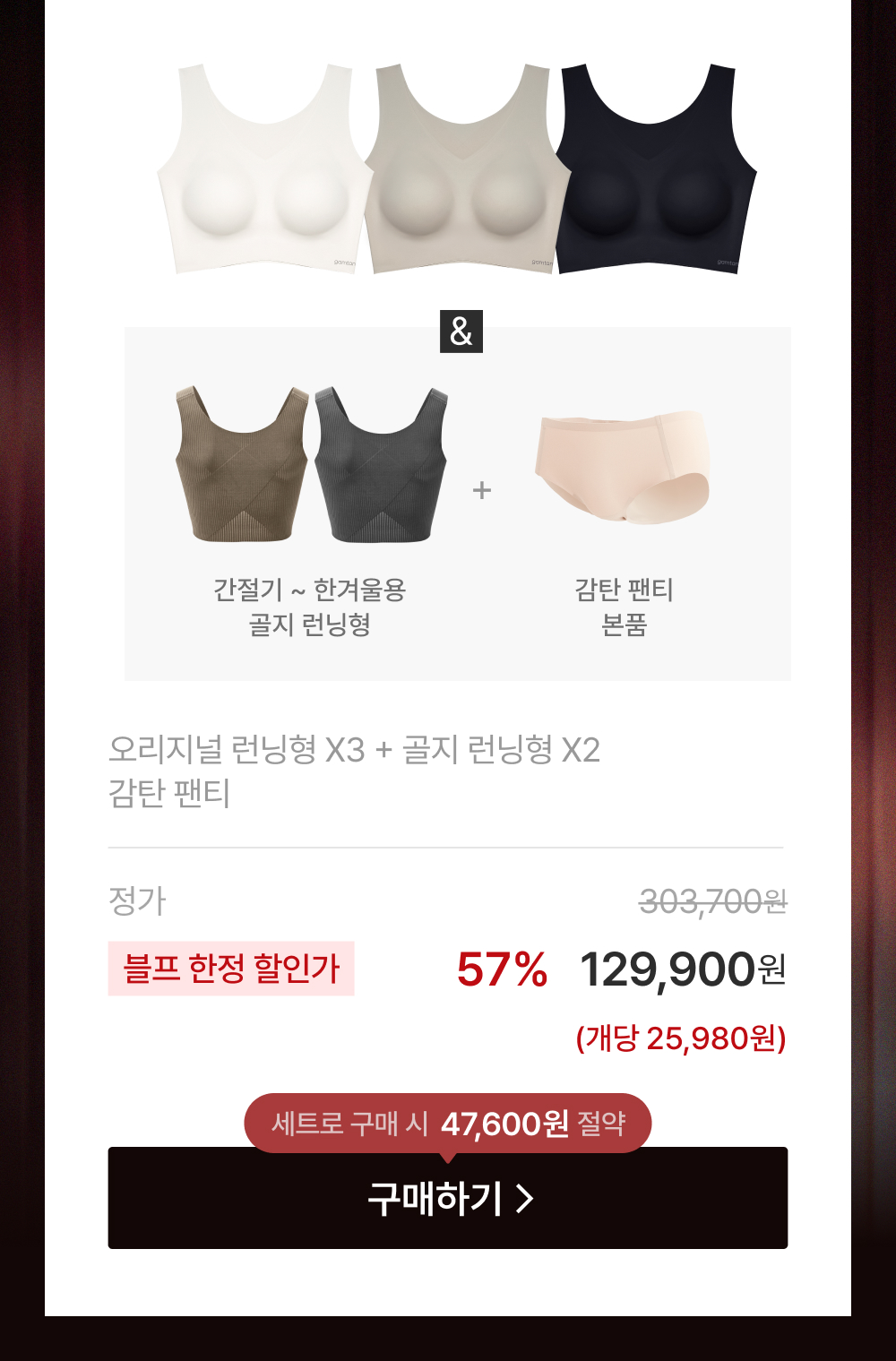This screenshot has width=896, height=1361.
Task: Tap the 구매하기 purchase button
Action: click(x=448, y=1200)
